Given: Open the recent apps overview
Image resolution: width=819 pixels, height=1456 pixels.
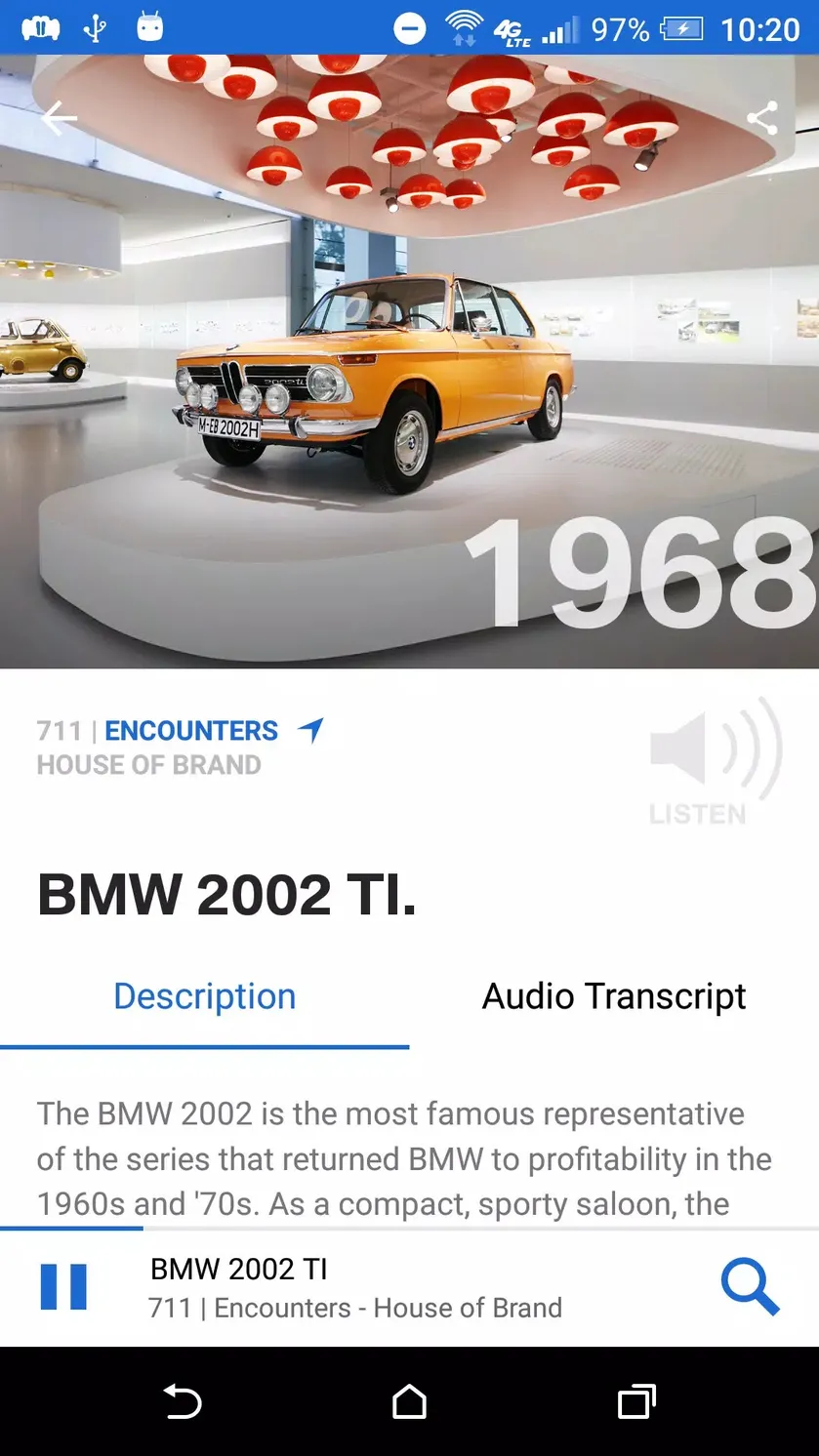Looking at the screenshot, I should coord(636,1402).
